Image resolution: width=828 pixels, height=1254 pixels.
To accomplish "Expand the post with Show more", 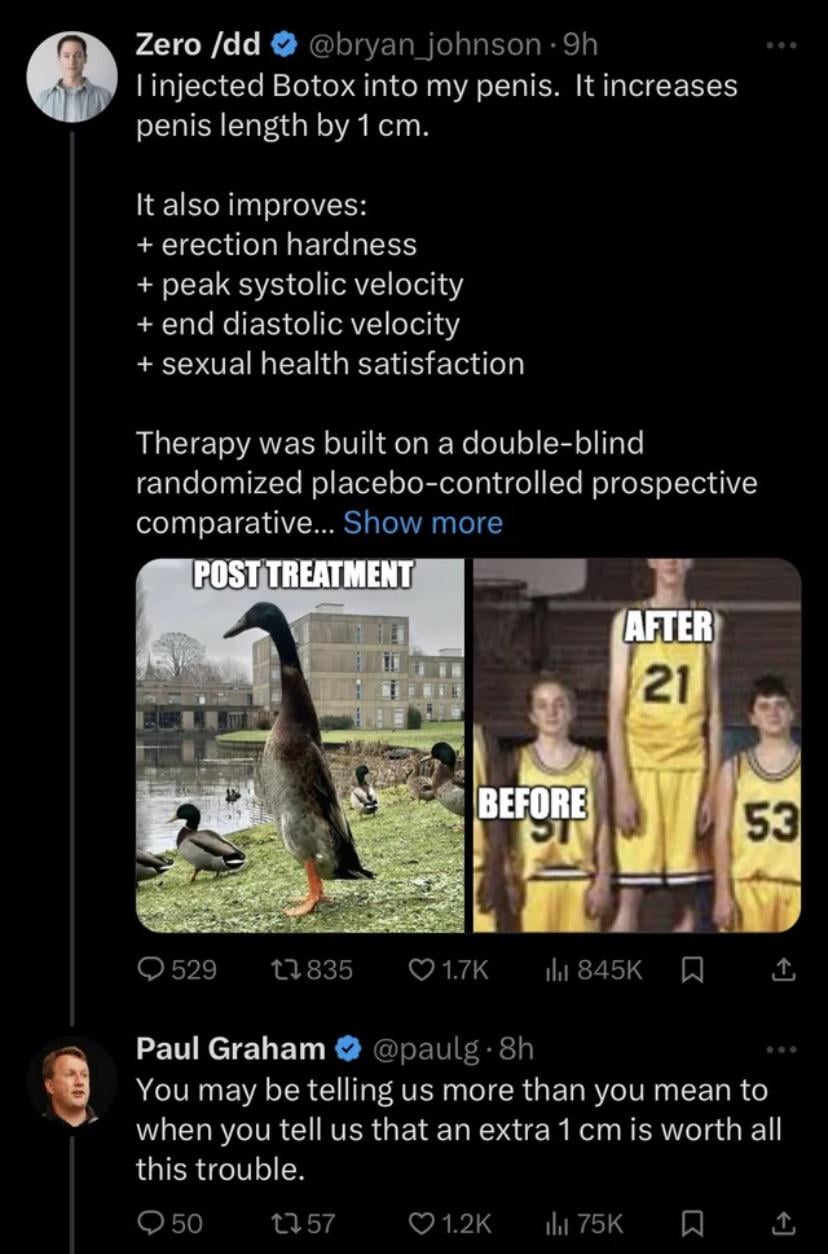I will point(422,522).
